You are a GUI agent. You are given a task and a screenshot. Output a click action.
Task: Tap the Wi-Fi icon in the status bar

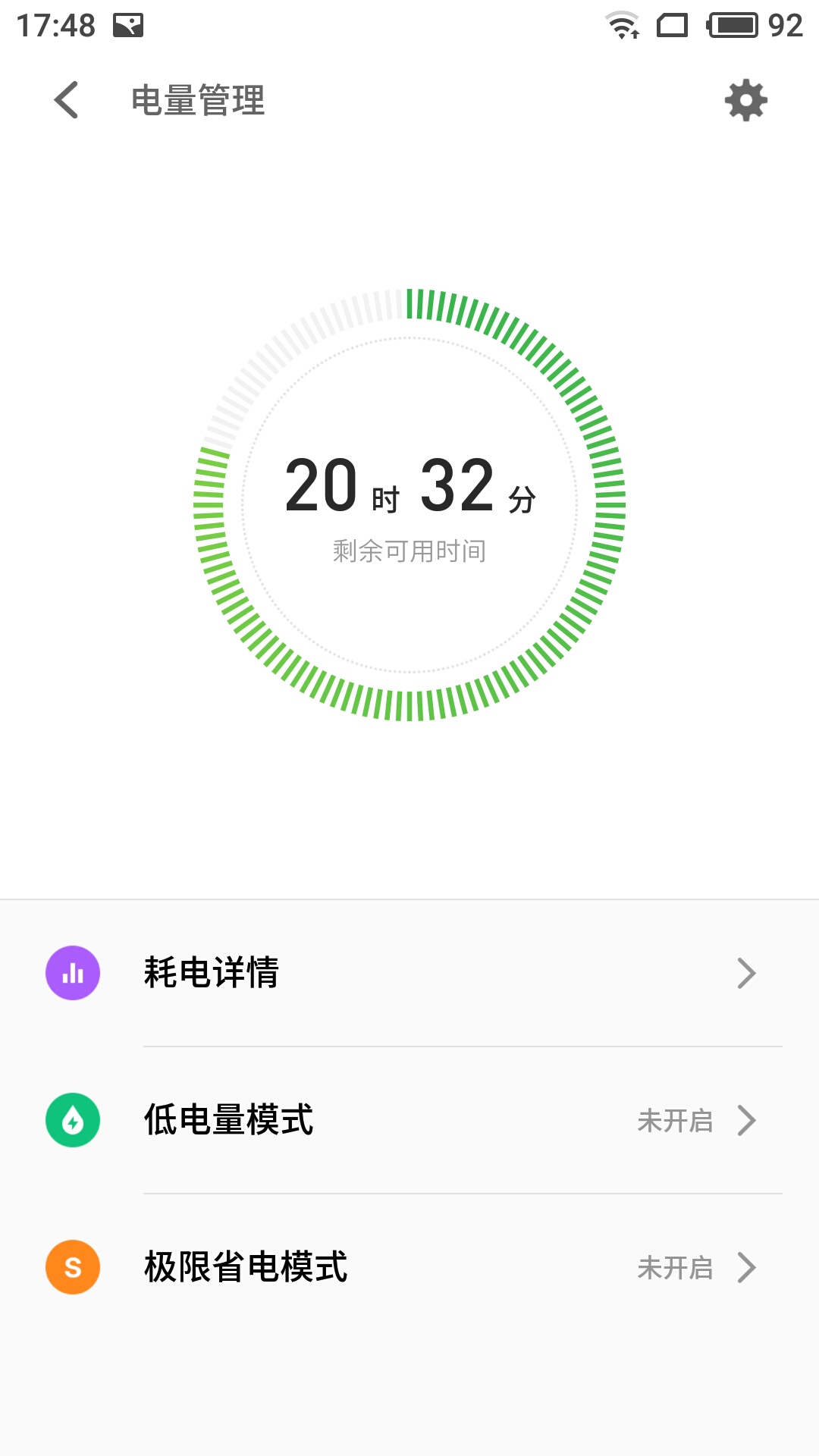(x=623, y=25)
